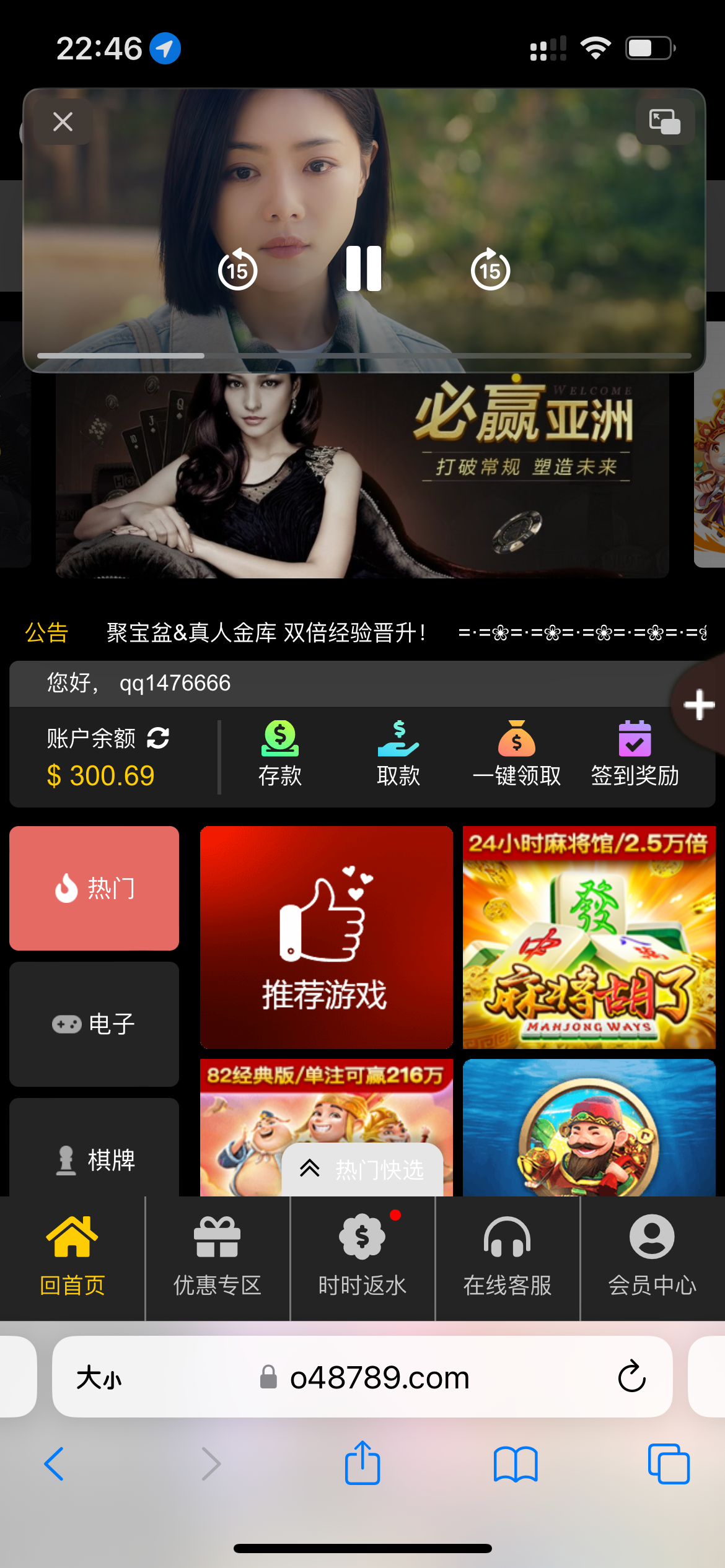
Task: Switch to the 棋牌 game category
Action: coord(94,1158)
